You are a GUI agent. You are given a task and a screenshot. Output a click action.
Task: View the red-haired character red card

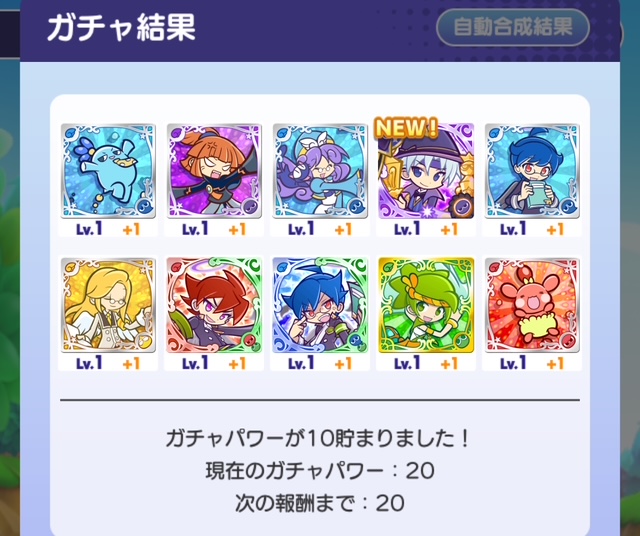214,305
